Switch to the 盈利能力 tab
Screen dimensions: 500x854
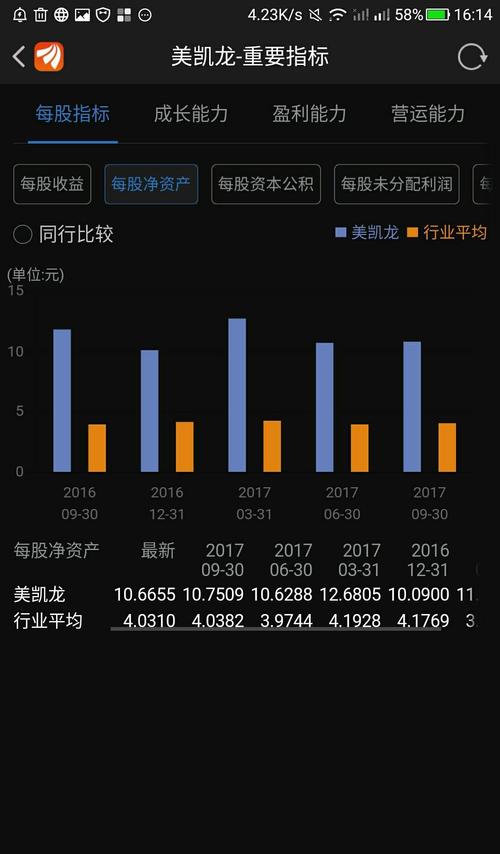coord(309,114)
